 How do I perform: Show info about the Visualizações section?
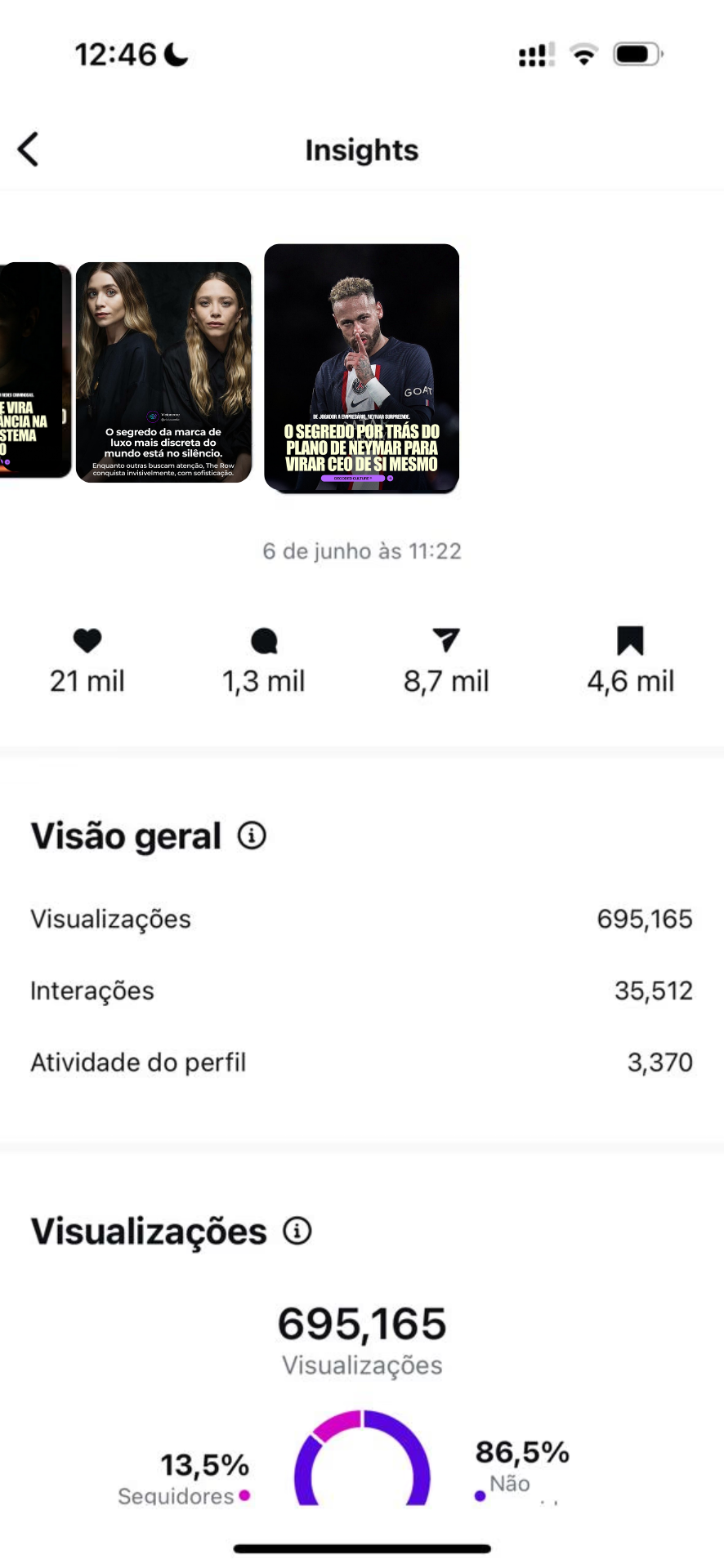tap(297, 1231)
